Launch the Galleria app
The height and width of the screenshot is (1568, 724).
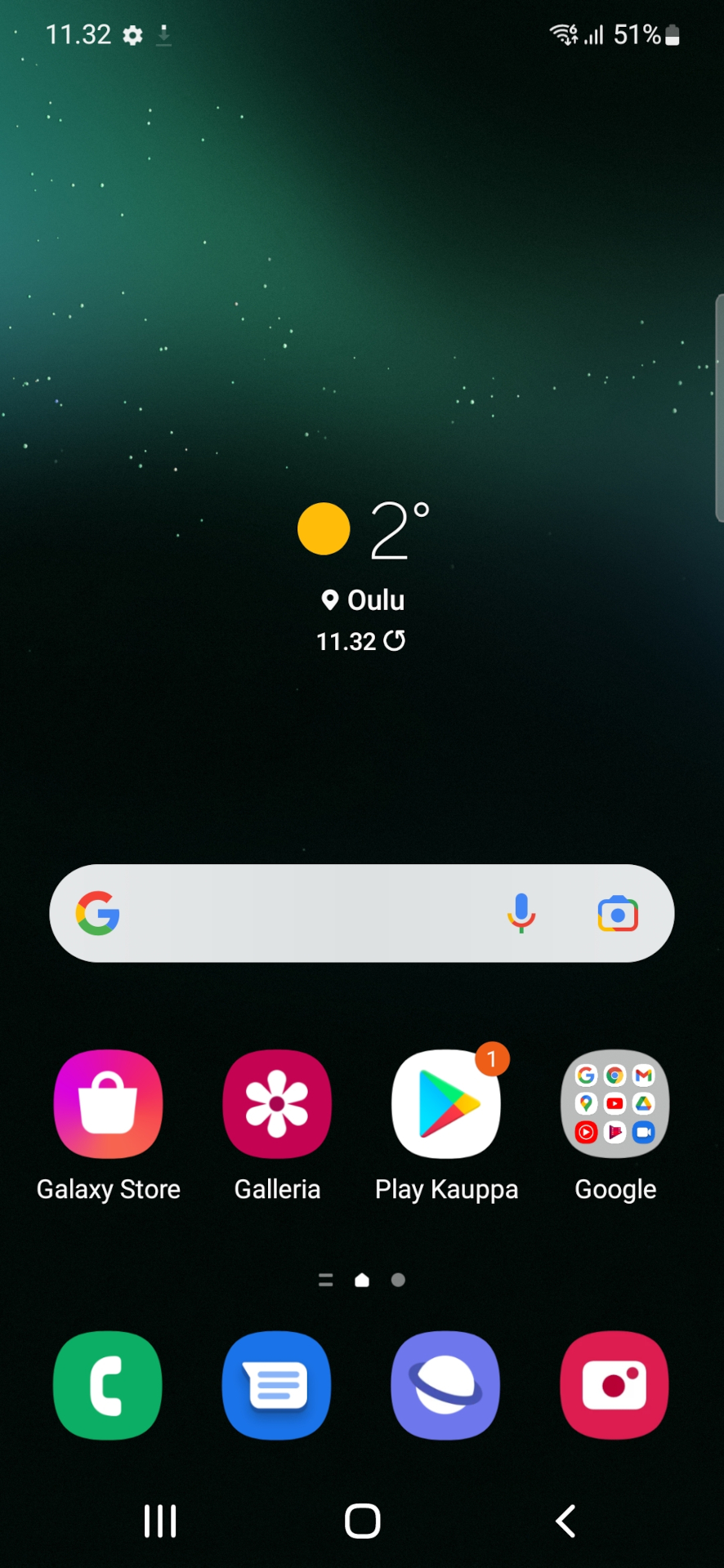(x=277, y=1104)
